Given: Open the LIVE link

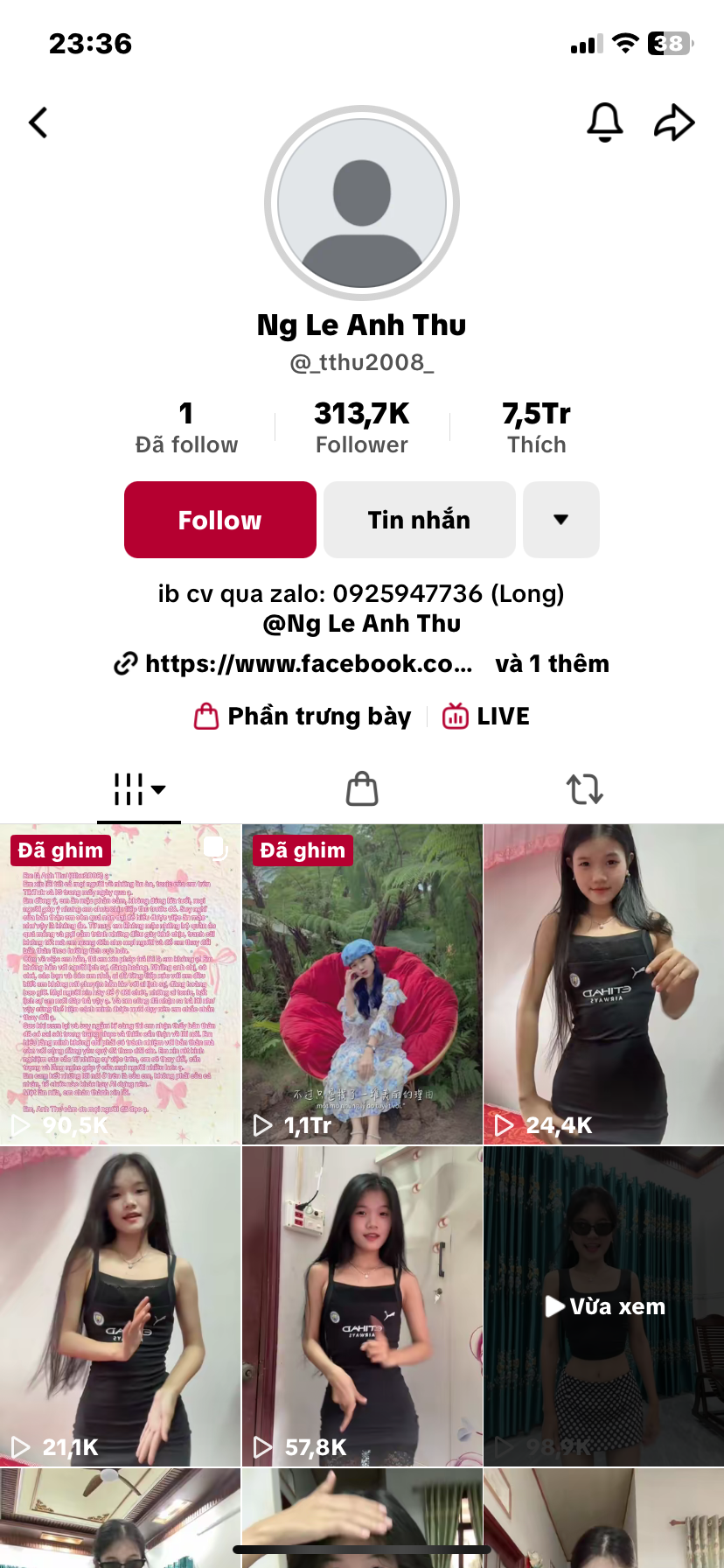Looking at the screenshot, I should [487, 717].
